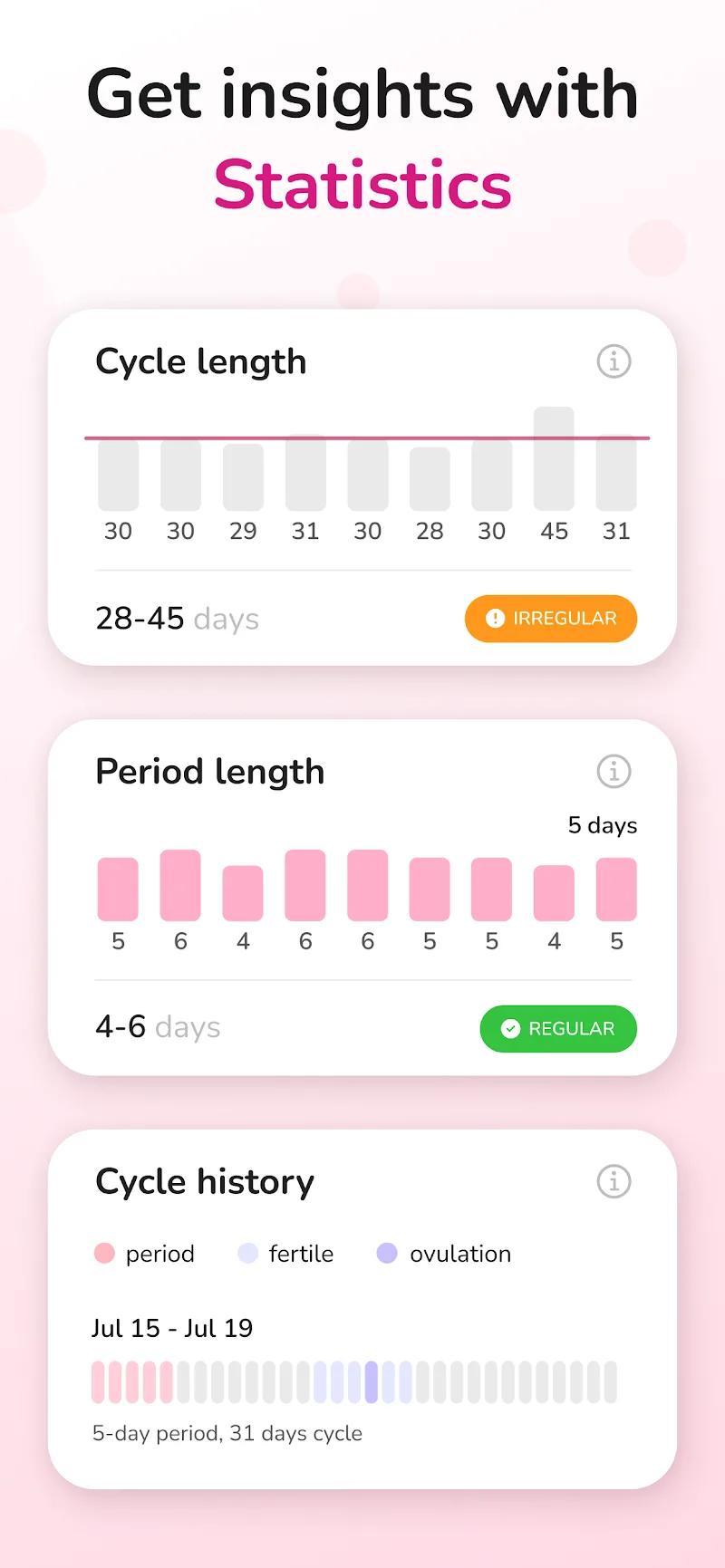Click the warning icon inside IRREGULAR badge
This screenshot has width=725, height=1568.
click(495, 618)
